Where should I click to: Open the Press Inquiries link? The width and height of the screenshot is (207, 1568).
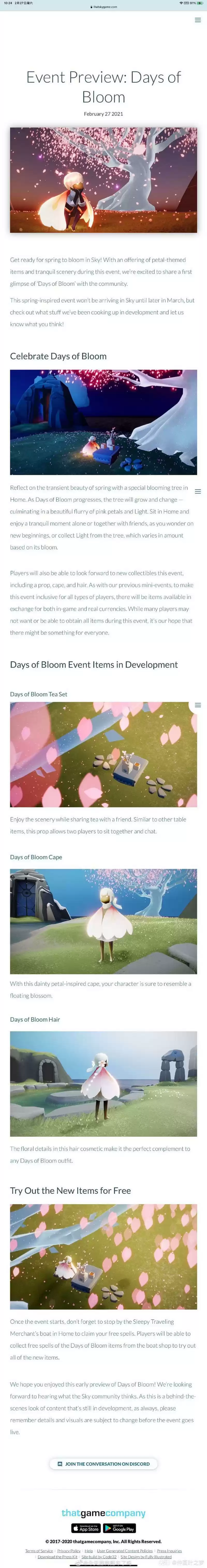[x=169, y=1550]
